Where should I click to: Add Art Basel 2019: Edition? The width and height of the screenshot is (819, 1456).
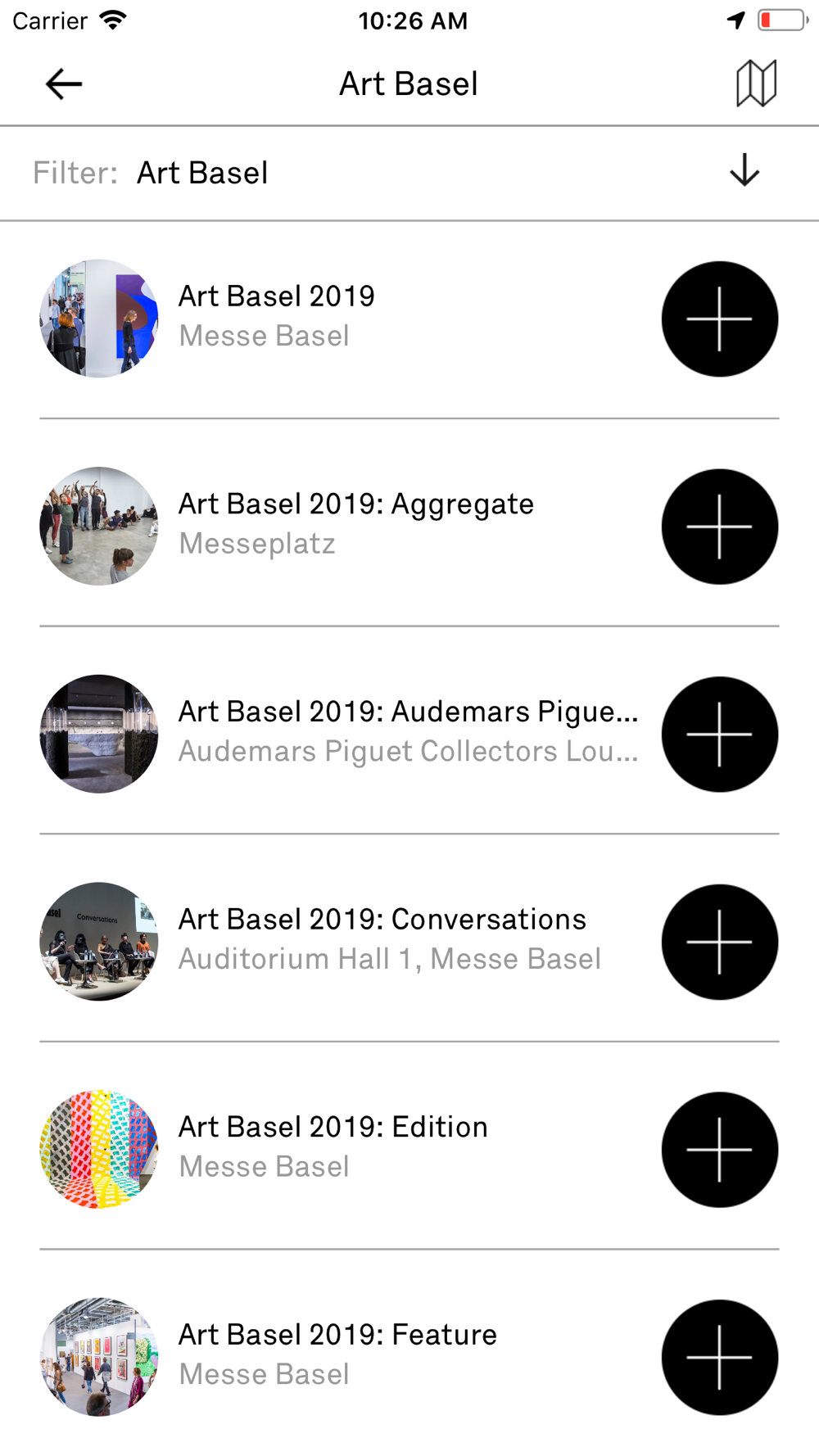719,1150
